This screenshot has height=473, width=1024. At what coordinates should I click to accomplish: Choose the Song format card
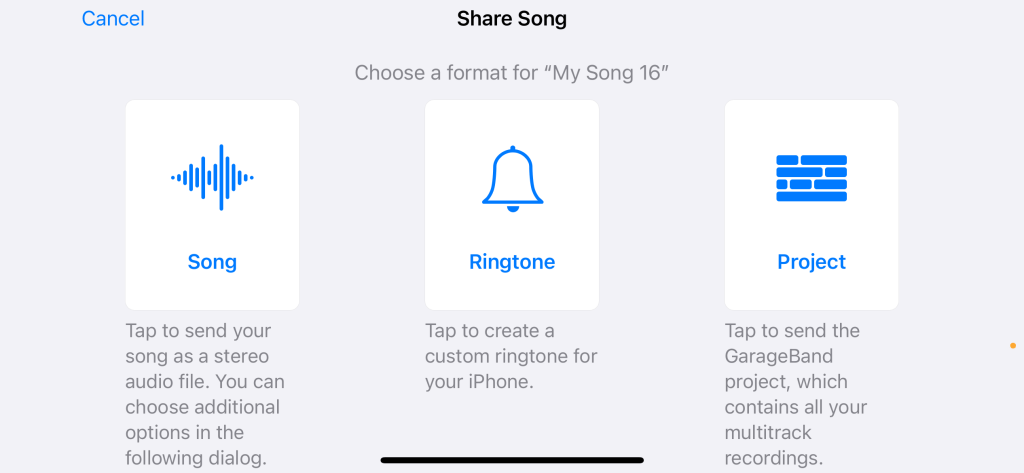point(212,205)
